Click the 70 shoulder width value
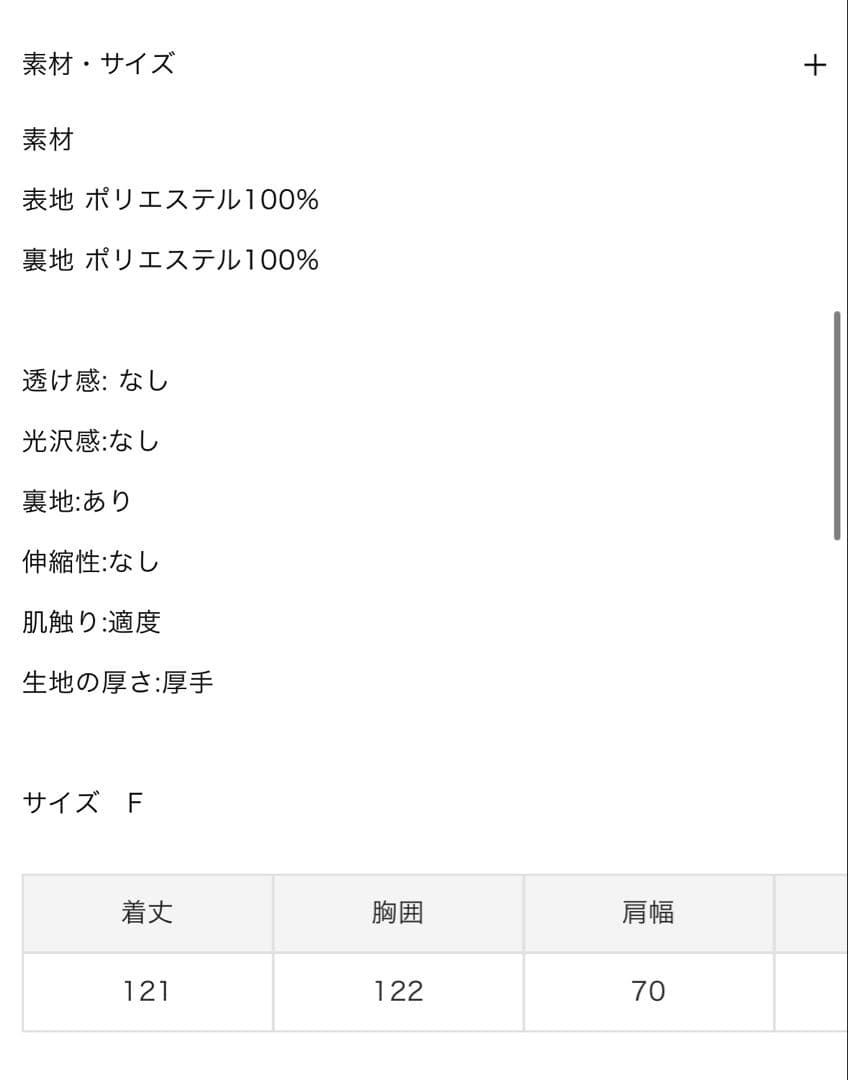This screenshot has height=1080, width=848. 648,991
